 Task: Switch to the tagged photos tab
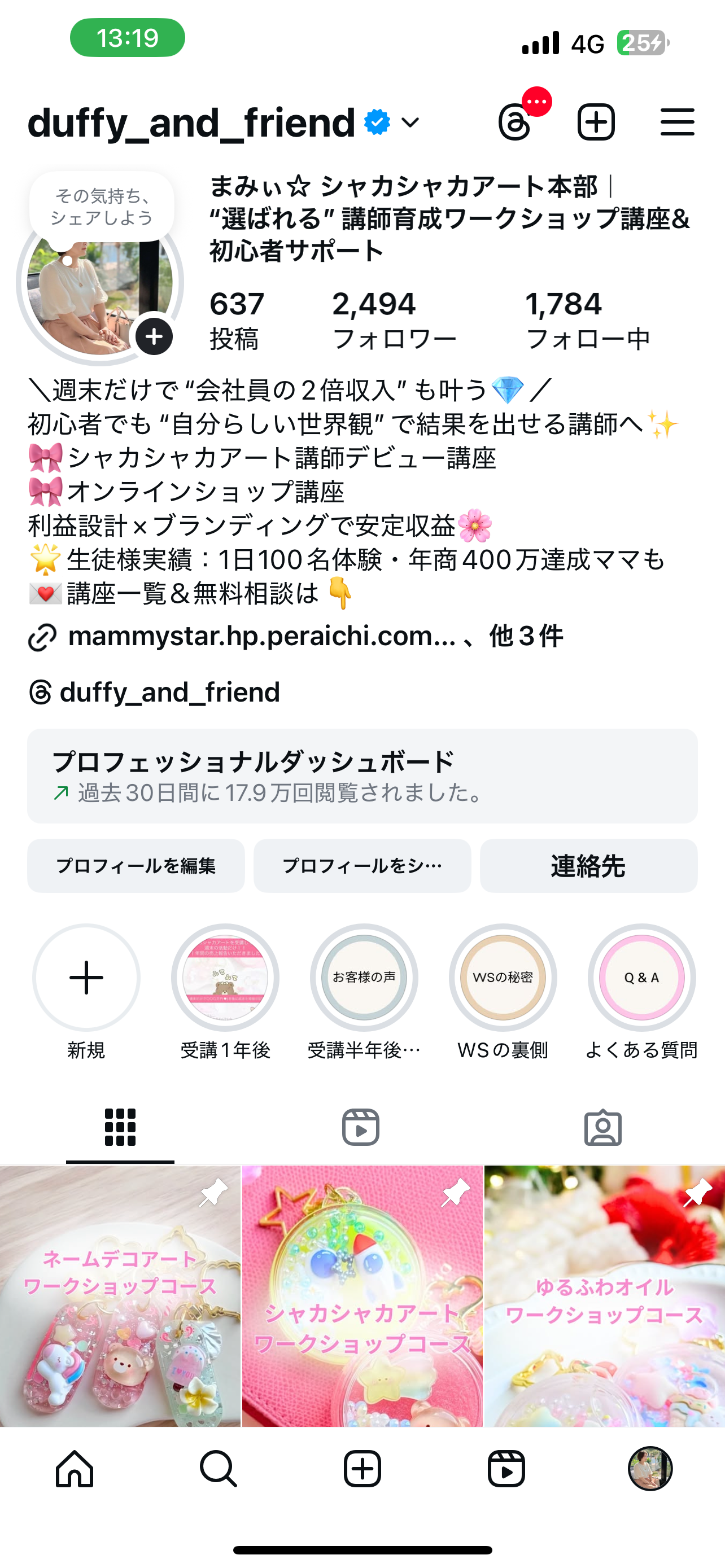(x=602, y=1127)
